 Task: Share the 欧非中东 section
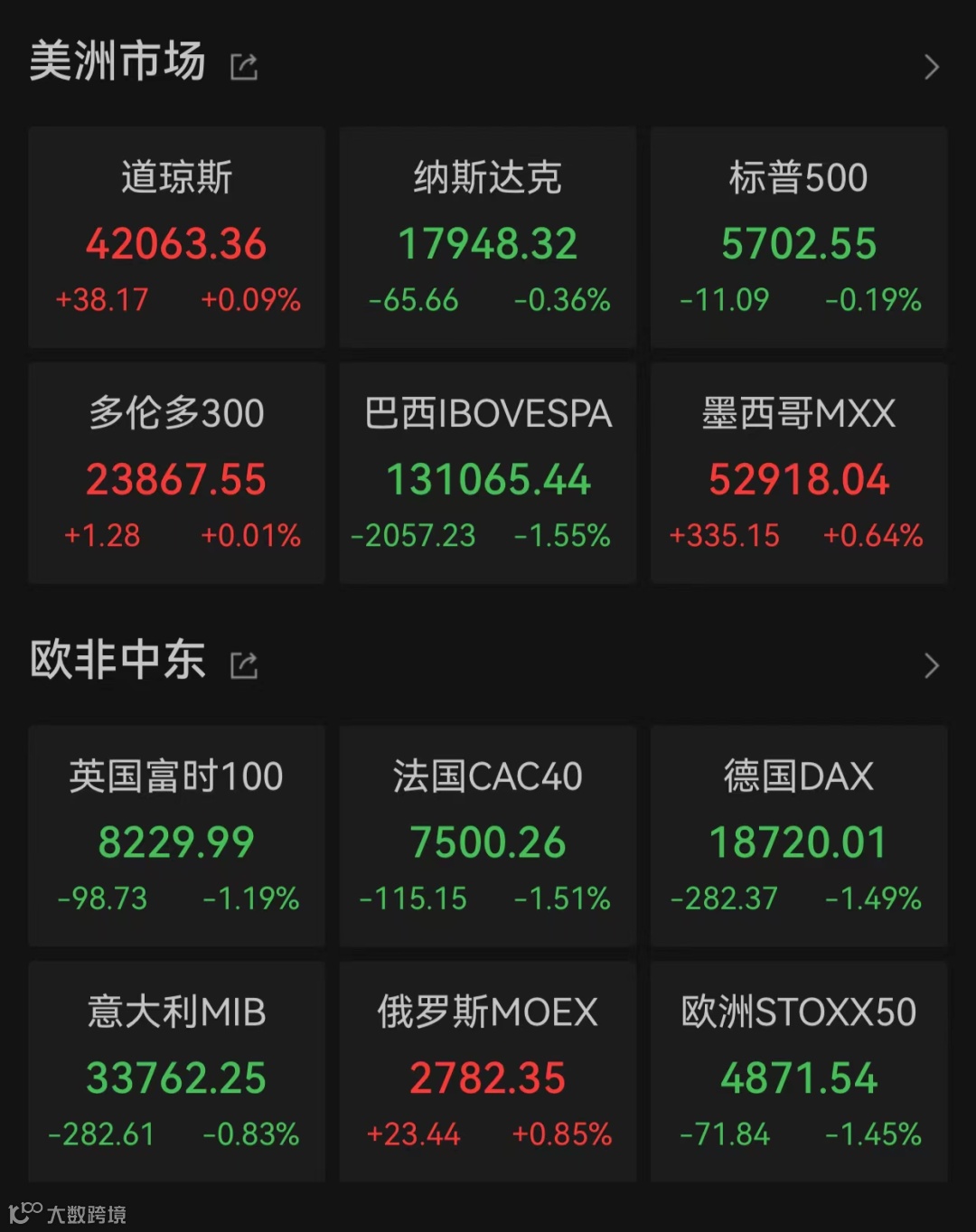click(x=244, y=665)
